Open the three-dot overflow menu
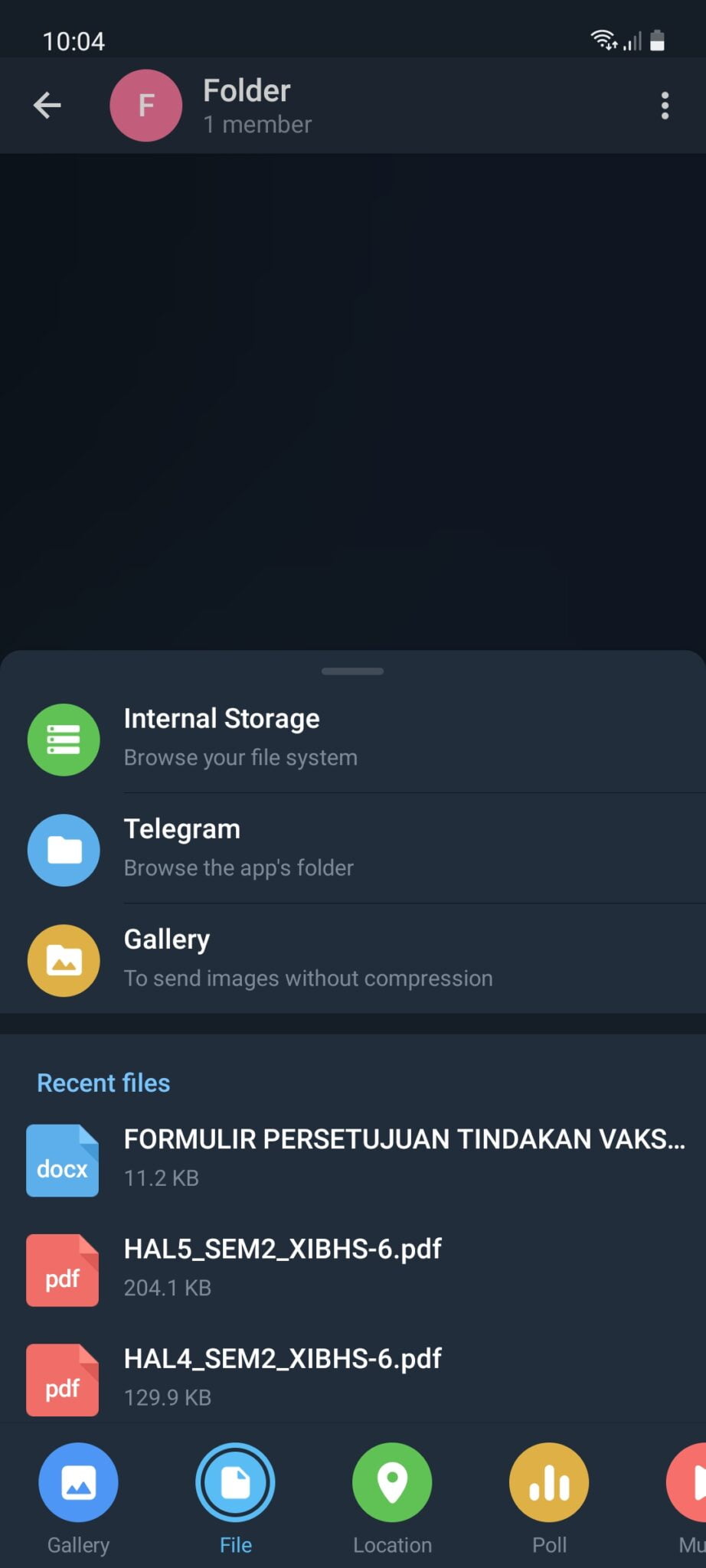706x1568 pixels. coord(665,106)
